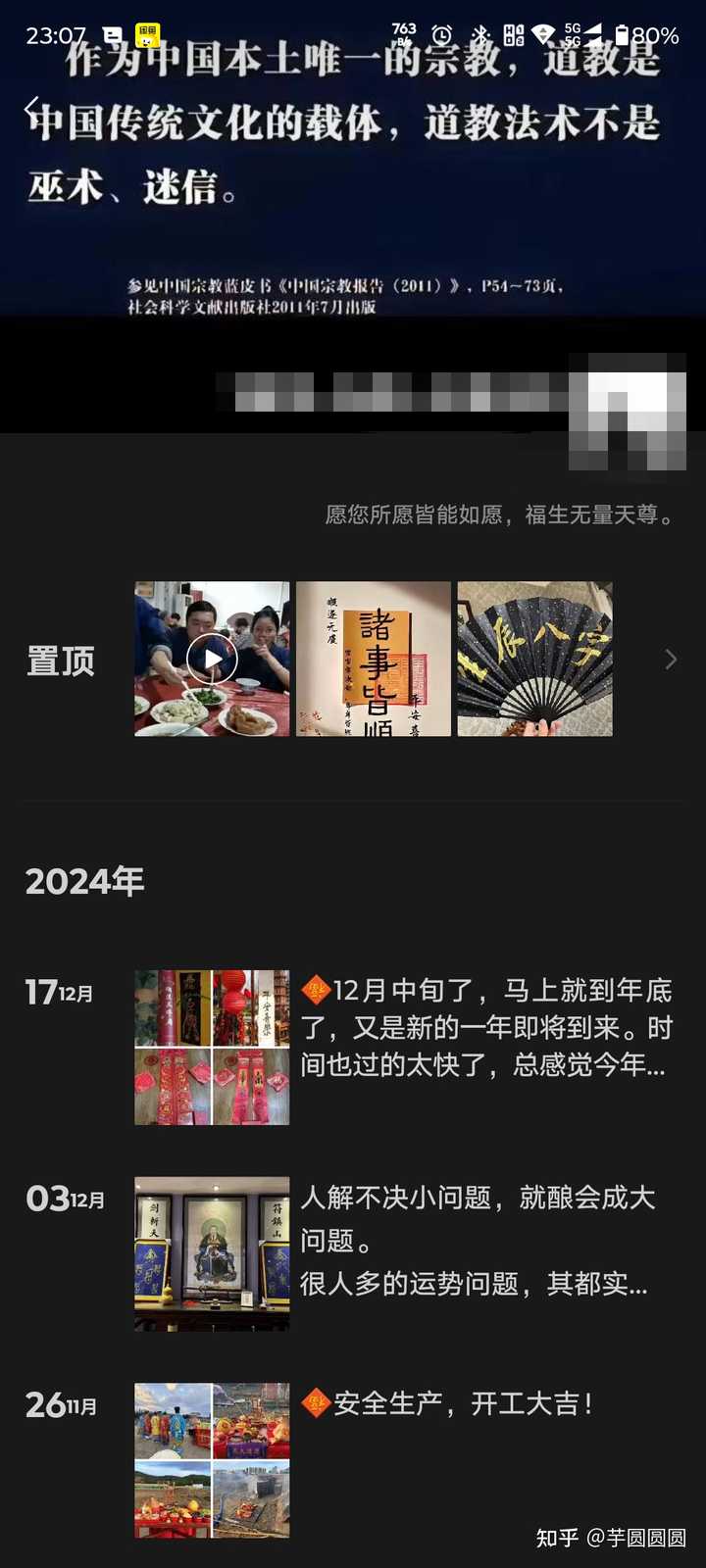
Task: Play the pinned dinner table video
Action: pyautogui.click(x=212, y=659)
